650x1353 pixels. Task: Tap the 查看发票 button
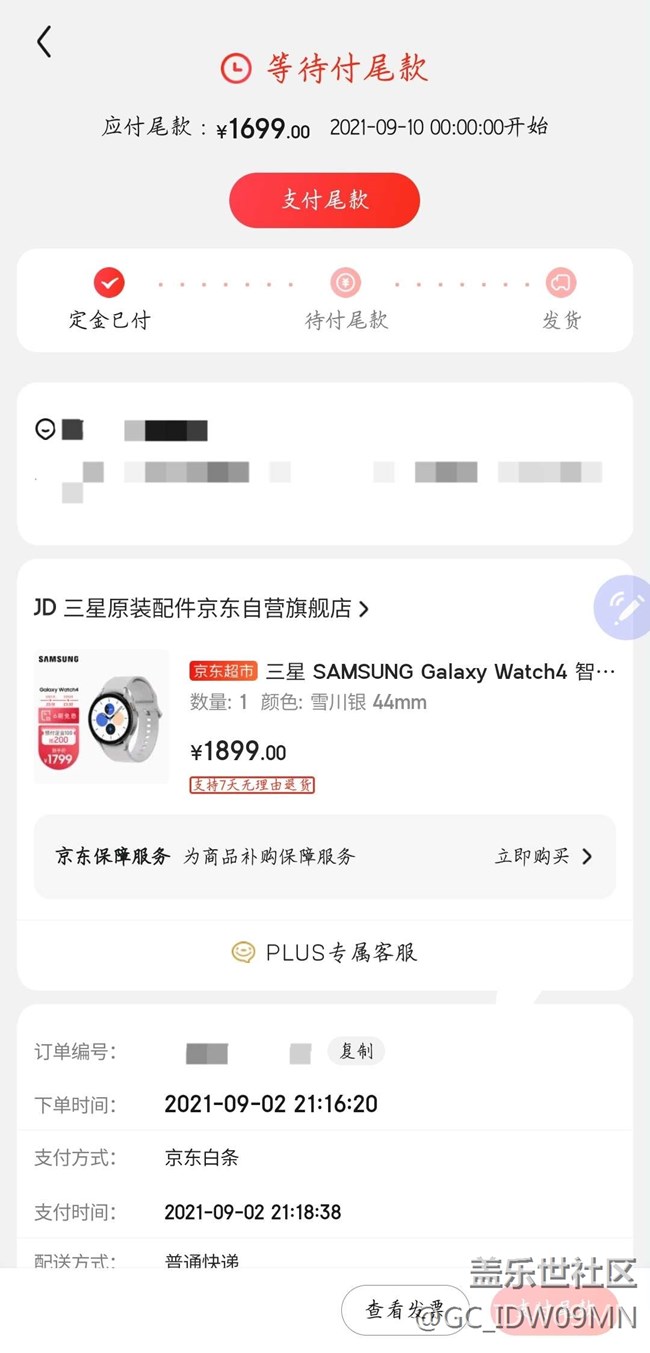point(405,1309)
